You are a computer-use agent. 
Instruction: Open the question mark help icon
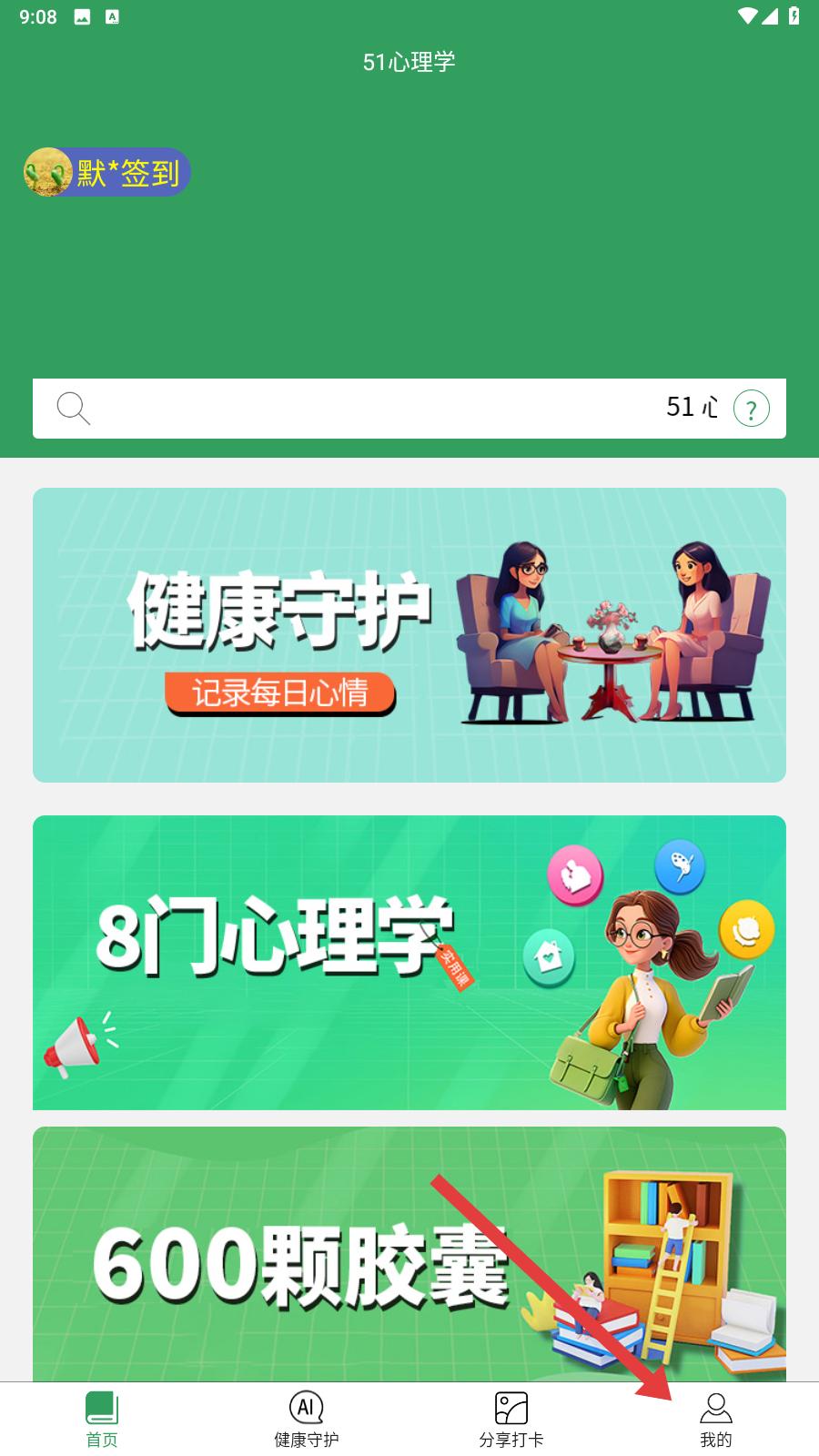[752, 409]
